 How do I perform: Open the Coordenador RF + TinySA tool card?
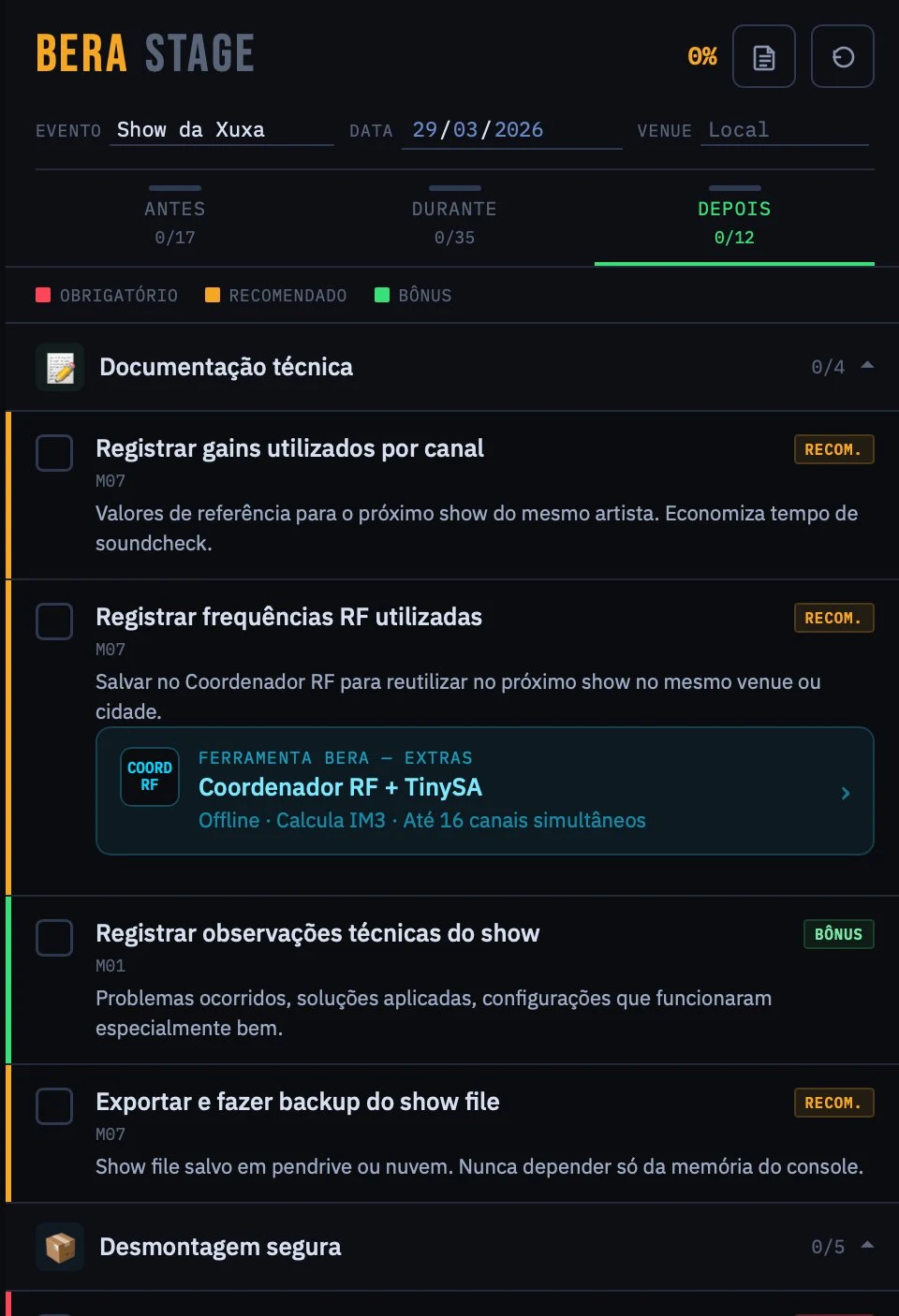484,791
